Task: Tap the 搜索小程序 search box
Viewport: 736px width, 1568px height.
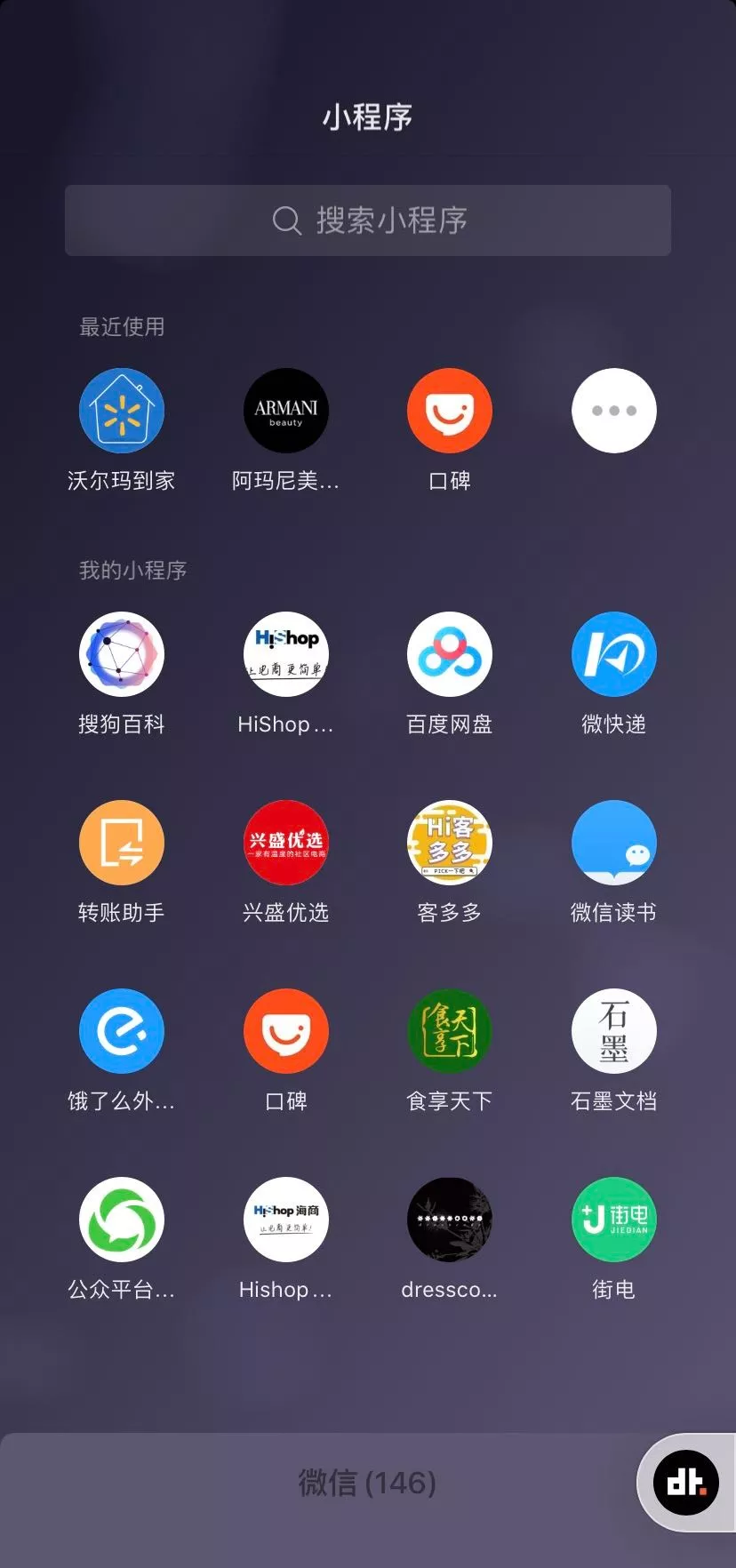Action: (367, 220)
